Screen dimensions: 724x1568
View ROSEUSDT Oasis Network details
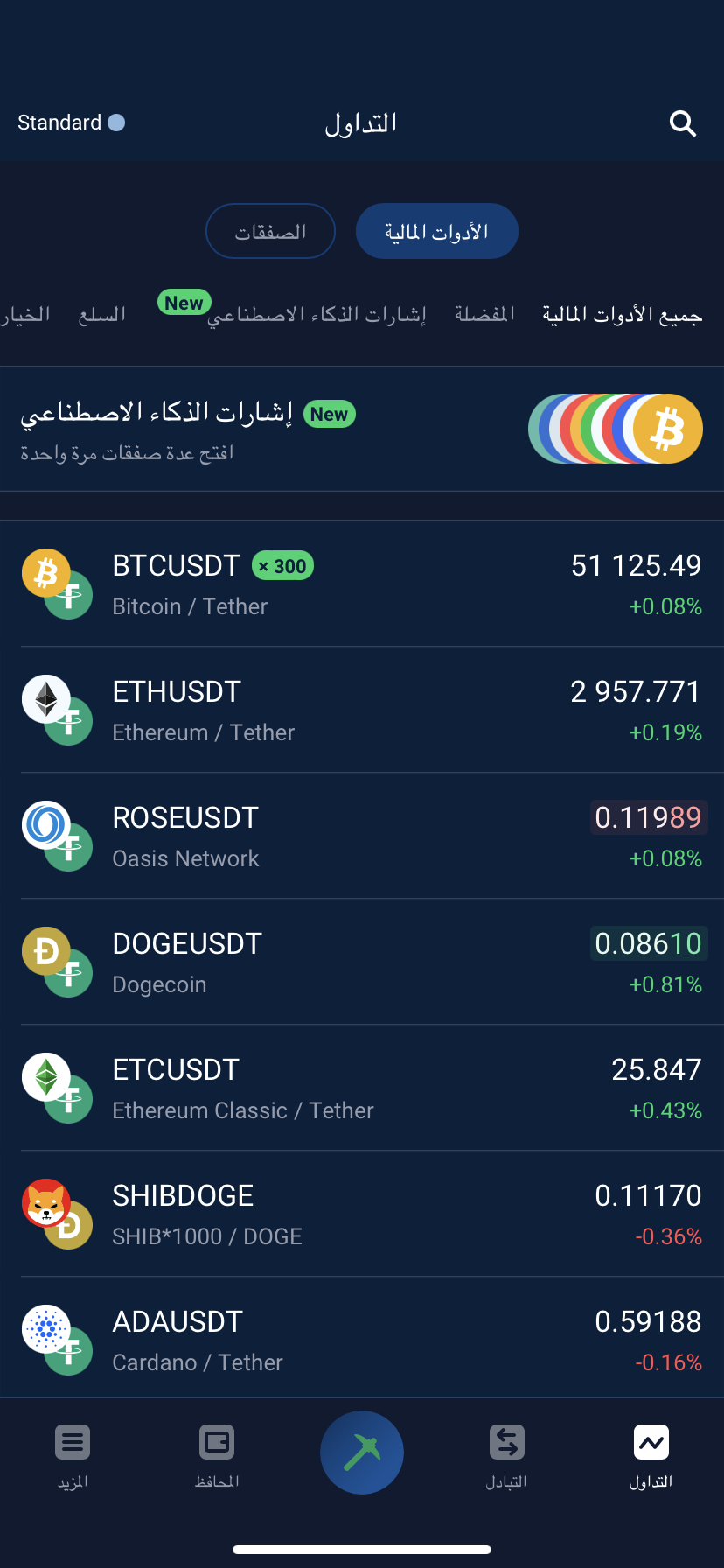(x=362, y=836)
